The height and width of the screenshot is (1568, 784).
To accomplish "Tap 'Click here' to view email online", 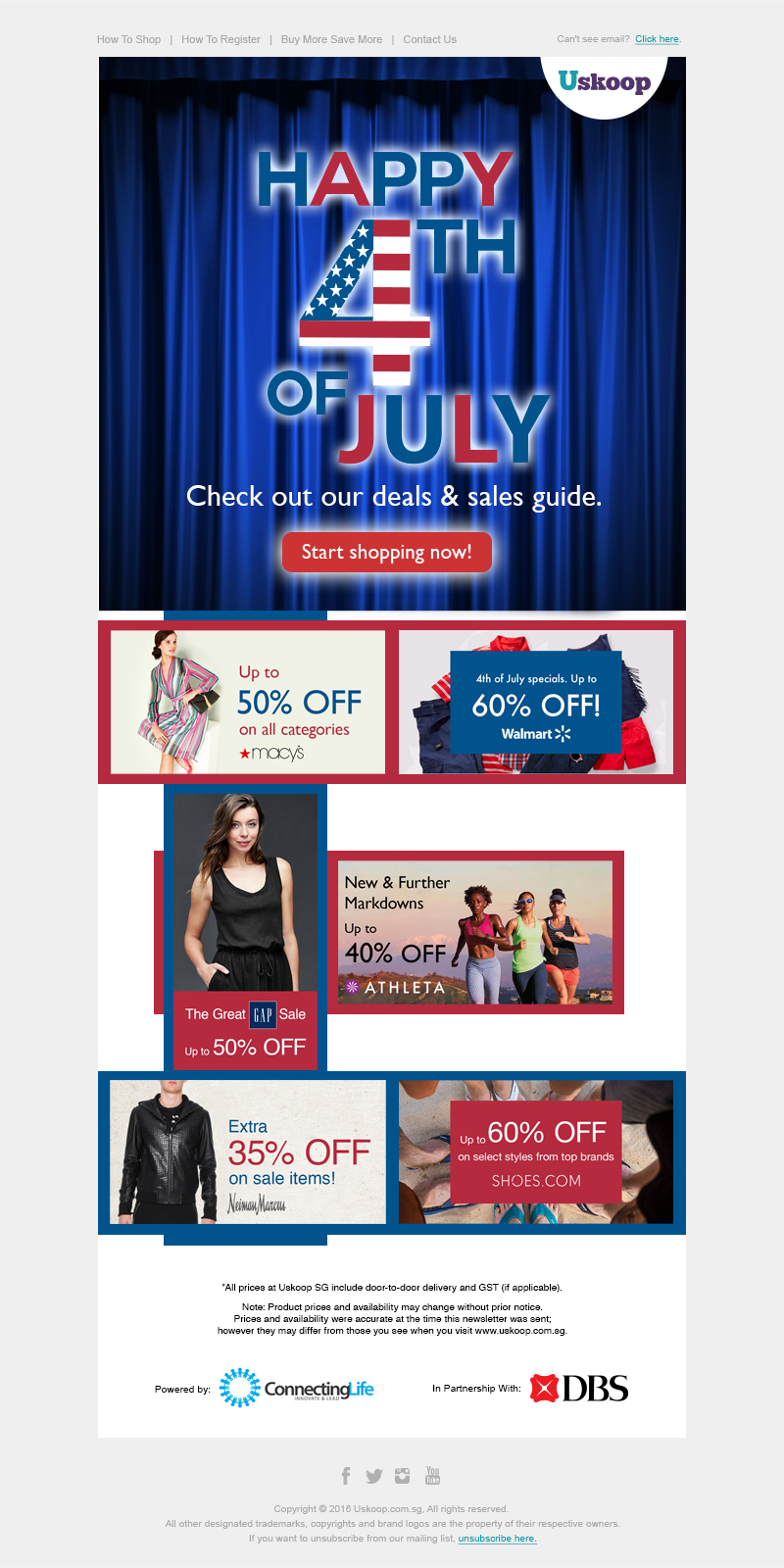I will 657,39.
